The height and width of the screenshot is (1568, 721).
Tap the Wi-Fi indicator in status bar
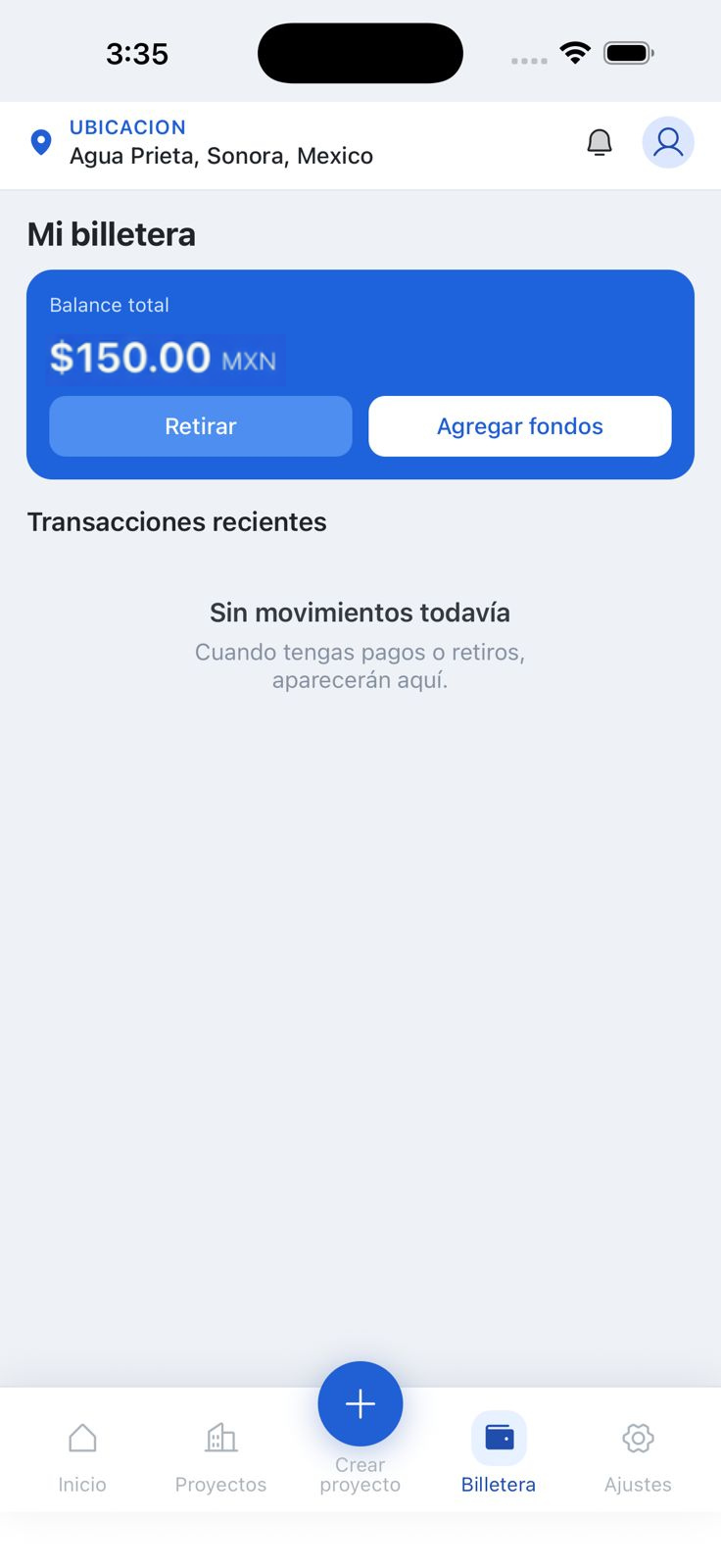574,53
